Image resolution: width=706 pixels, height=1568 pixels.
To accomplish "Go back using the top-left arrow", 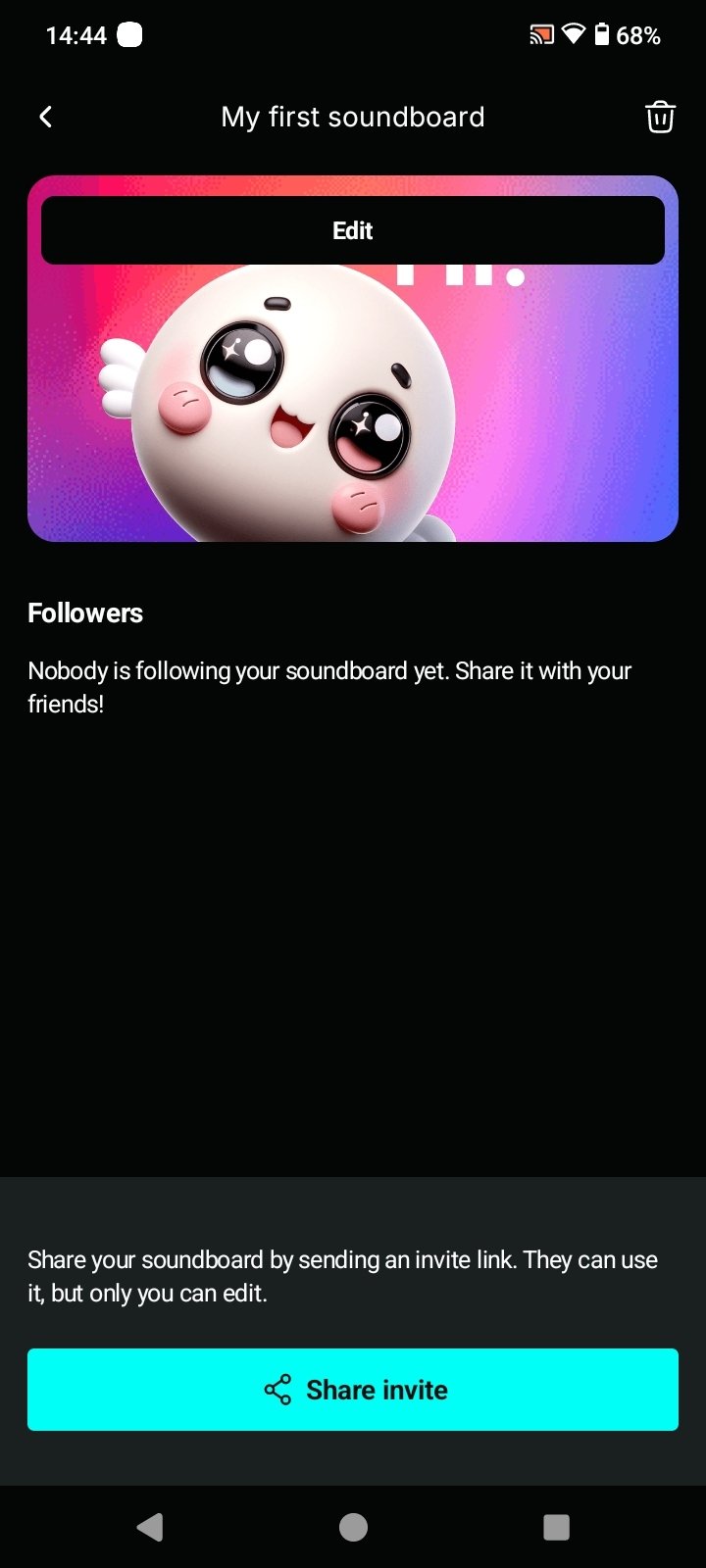I will coord(45,118).
